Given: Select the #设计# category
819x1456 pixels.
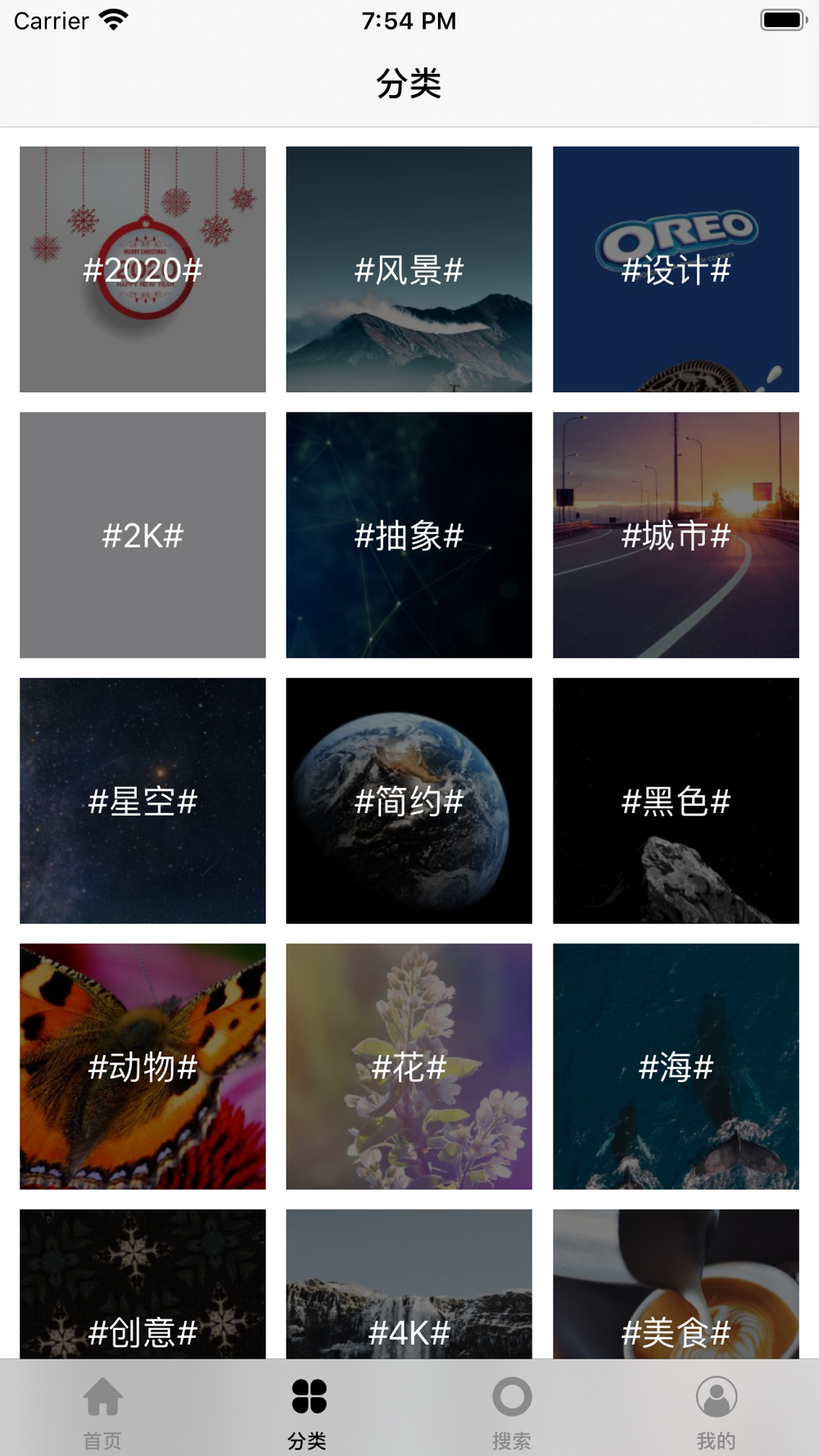Looking at the screenshot, I should (x=676, y=269).
